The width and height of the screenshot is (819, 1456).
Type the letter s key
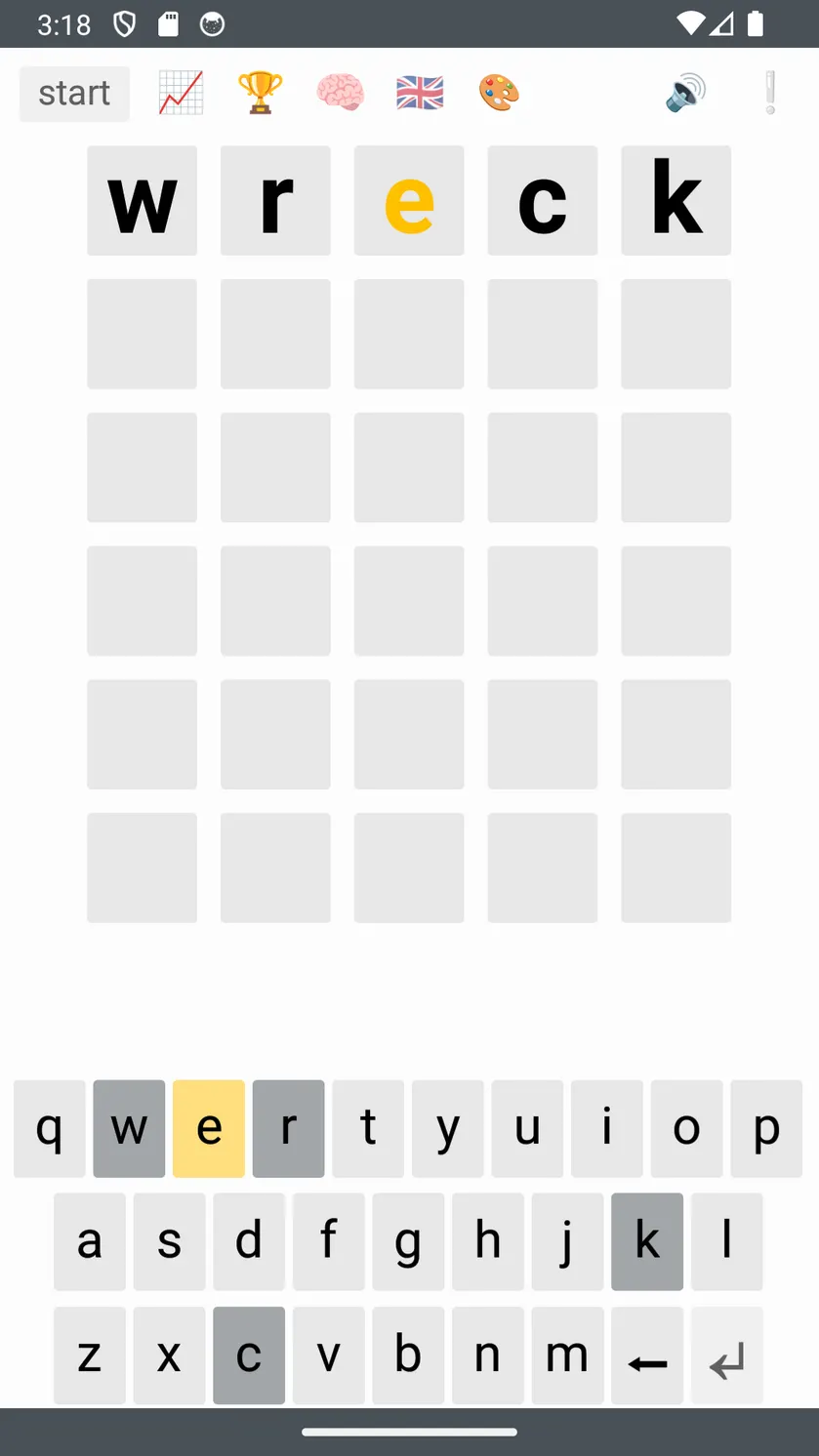click(169, 1241)
